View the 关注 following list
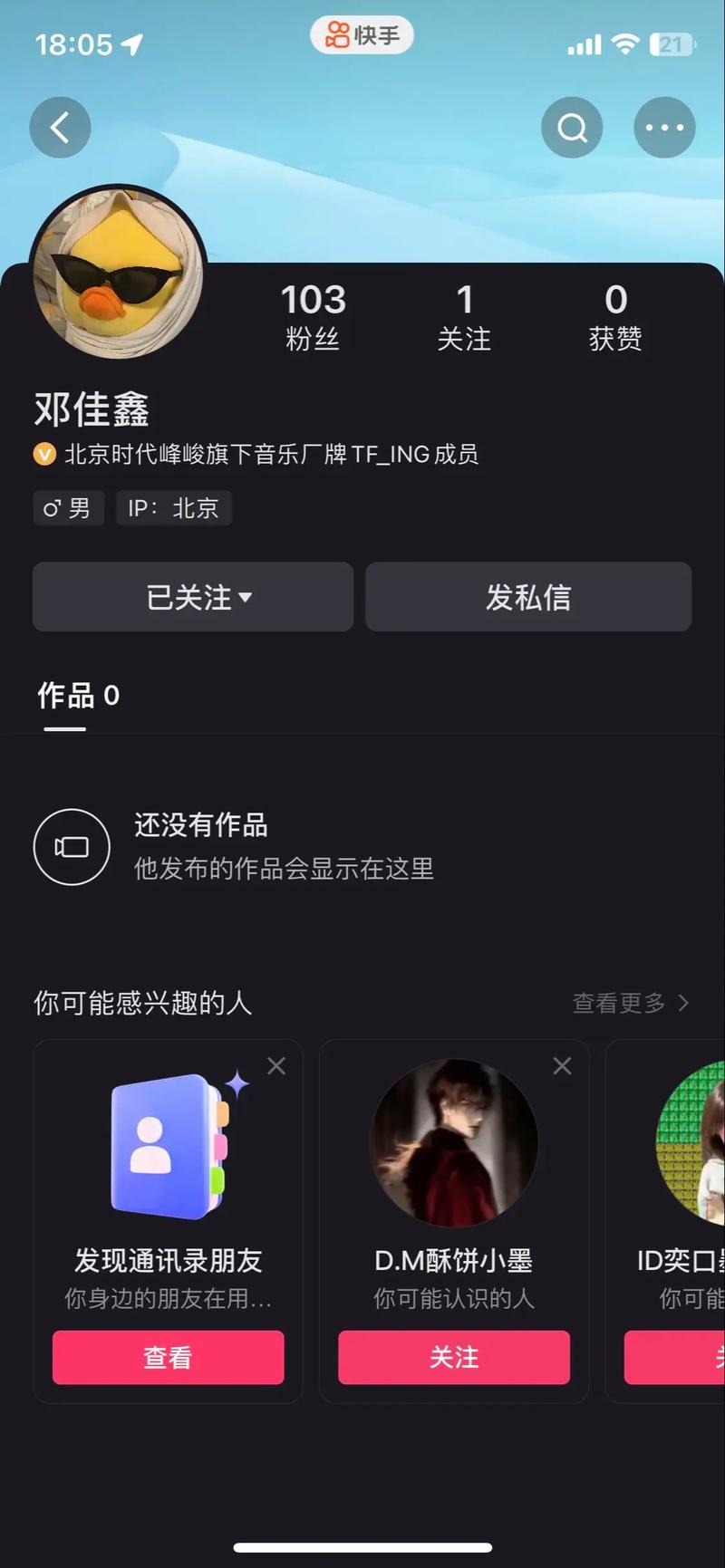 tap(464, 316)
